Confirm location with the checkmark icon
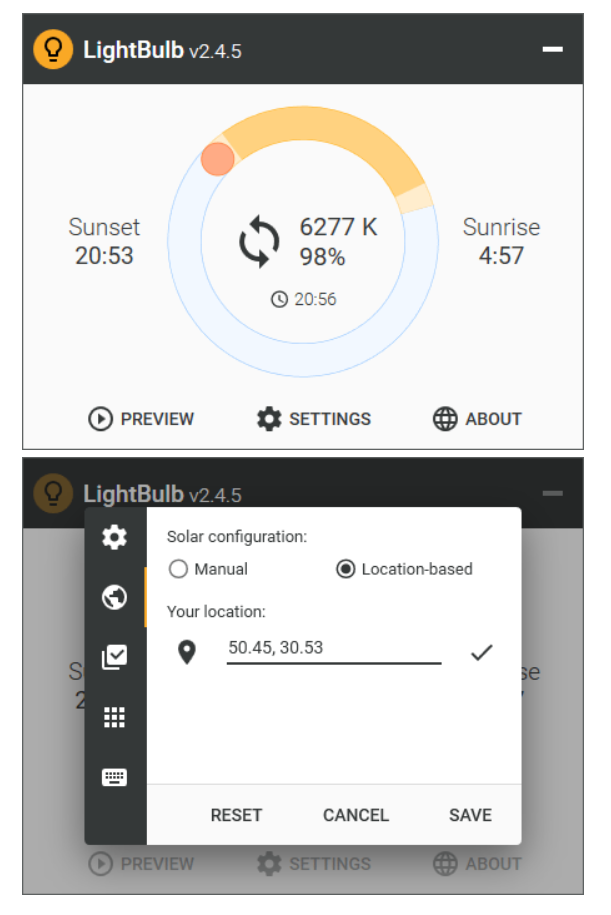 pyautogui.click(x=482, y=653)
